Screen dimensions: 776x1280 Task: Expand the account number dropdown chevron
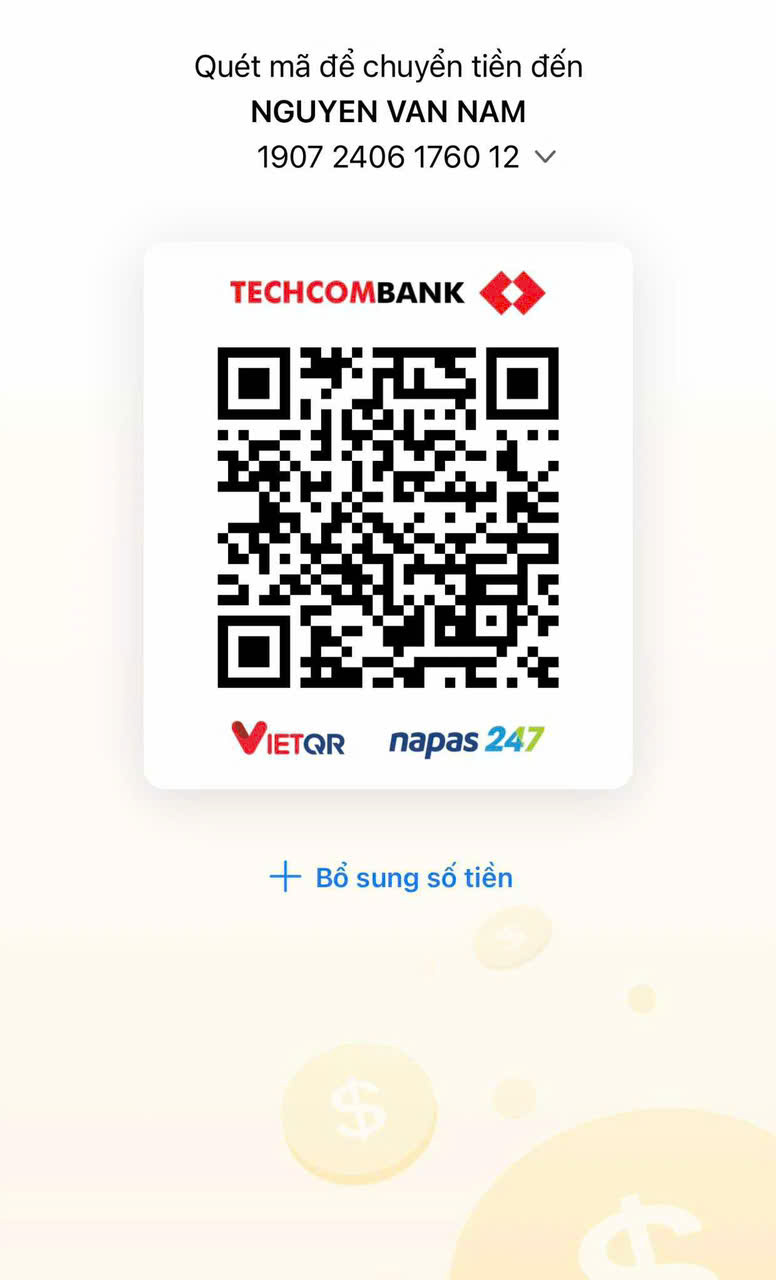click(x=545, y=157)
